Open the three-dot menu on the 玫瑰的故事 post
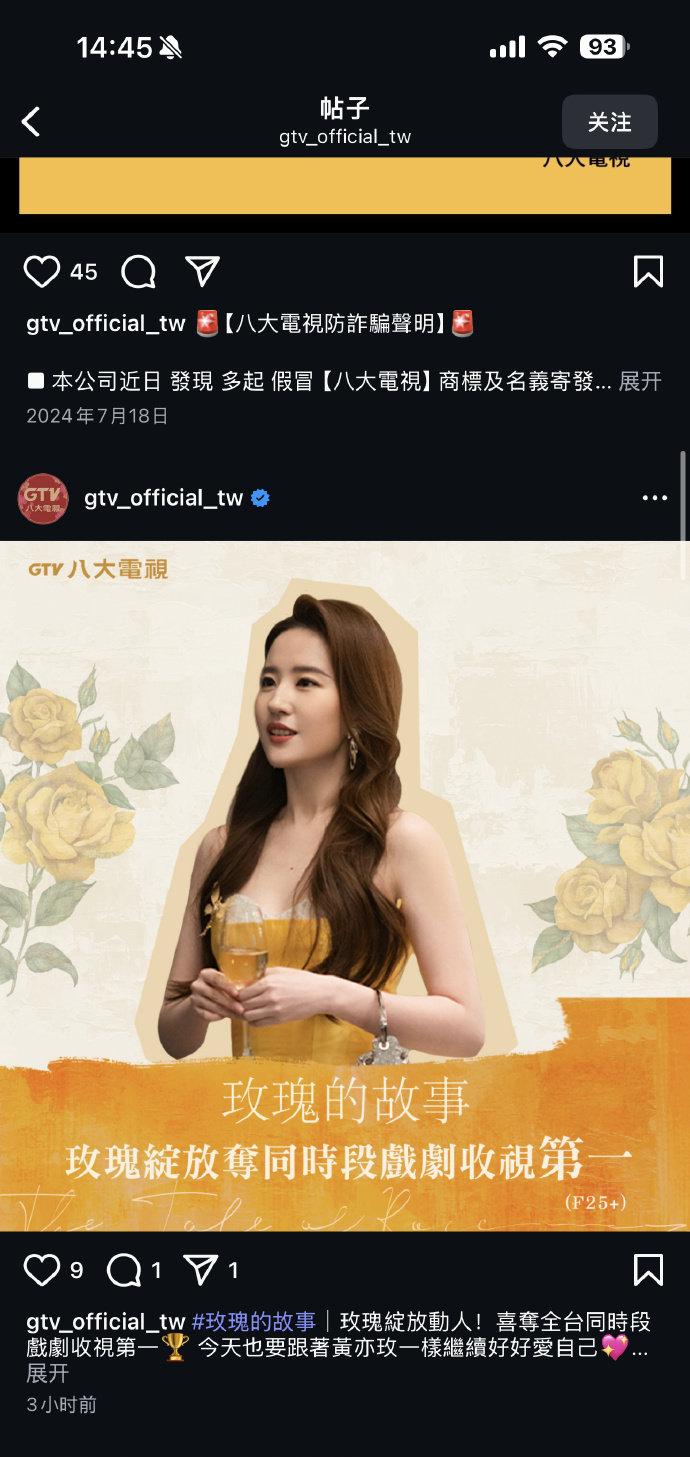 [x=654, y=498]
